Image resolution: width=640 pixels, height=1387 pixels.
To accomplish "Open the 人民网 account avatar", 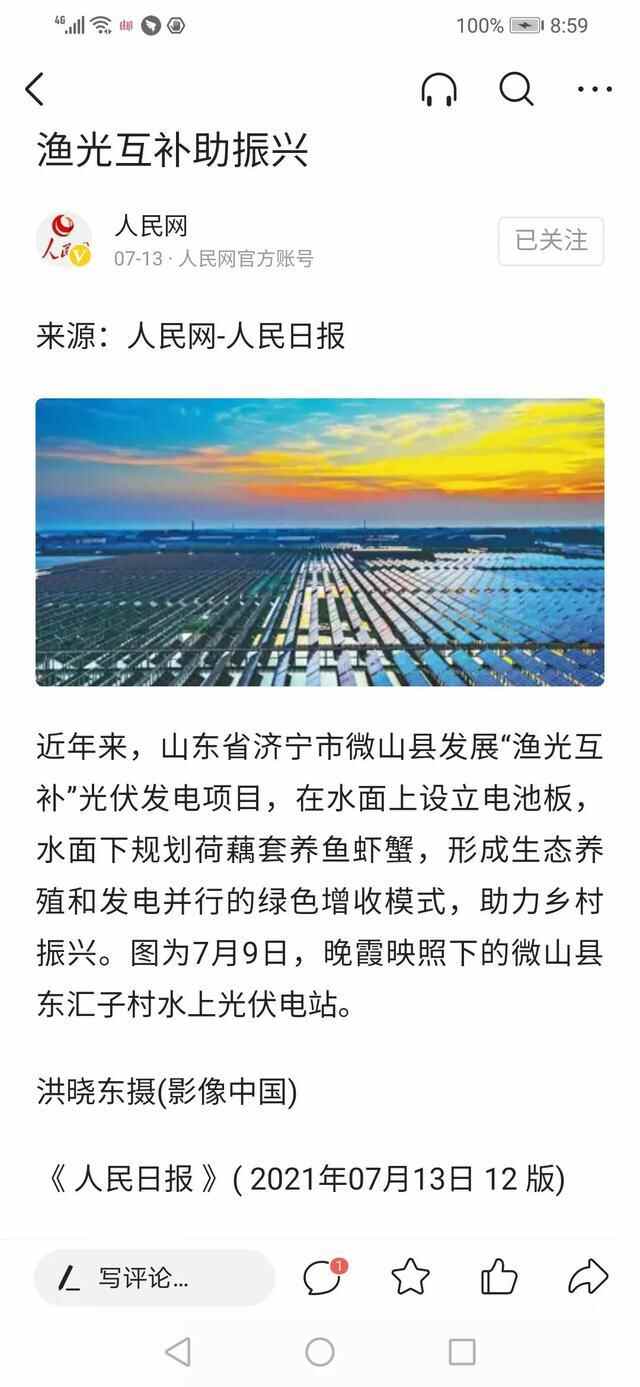I will tap(64, 240).
